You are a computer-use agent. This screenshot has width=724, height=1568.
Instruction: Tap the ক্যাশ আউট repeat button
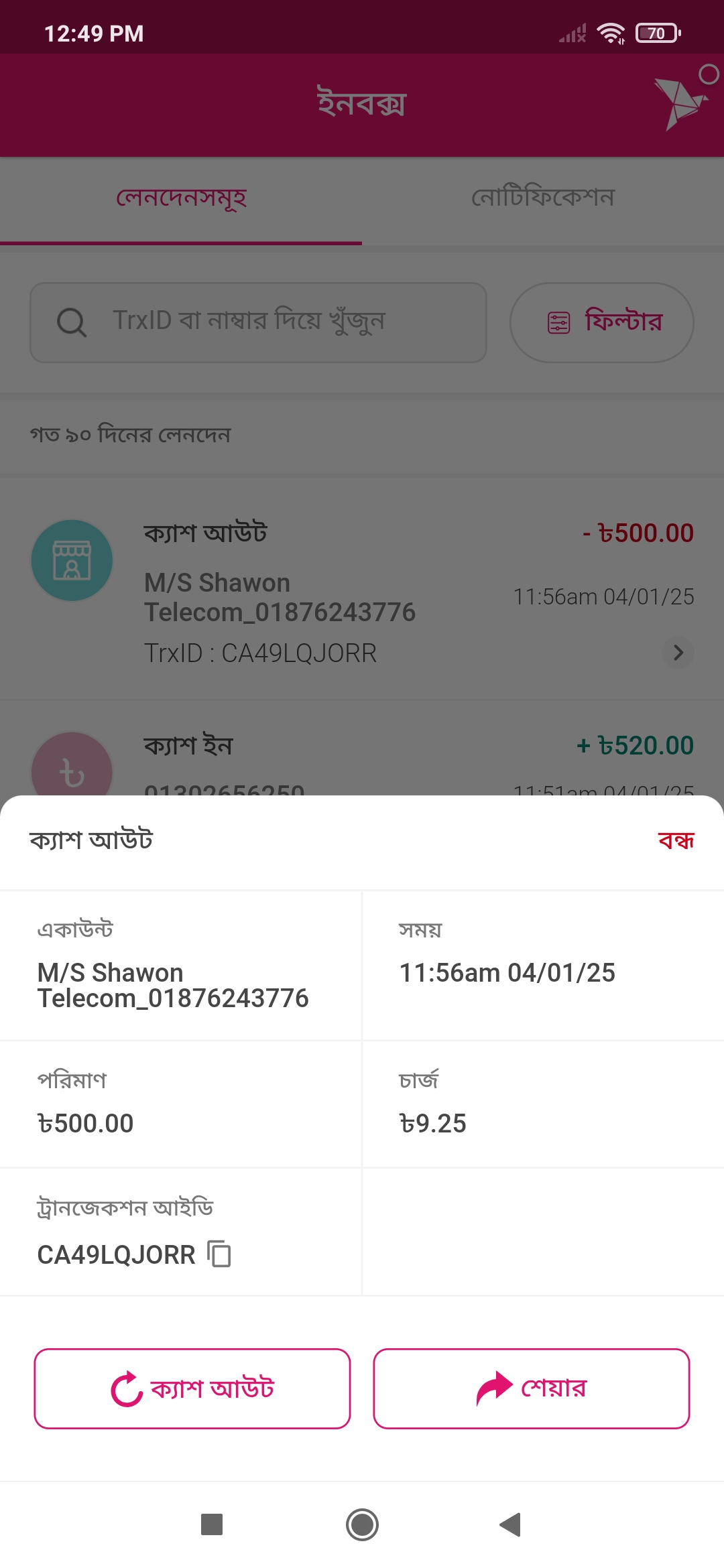coord(192,1388)
